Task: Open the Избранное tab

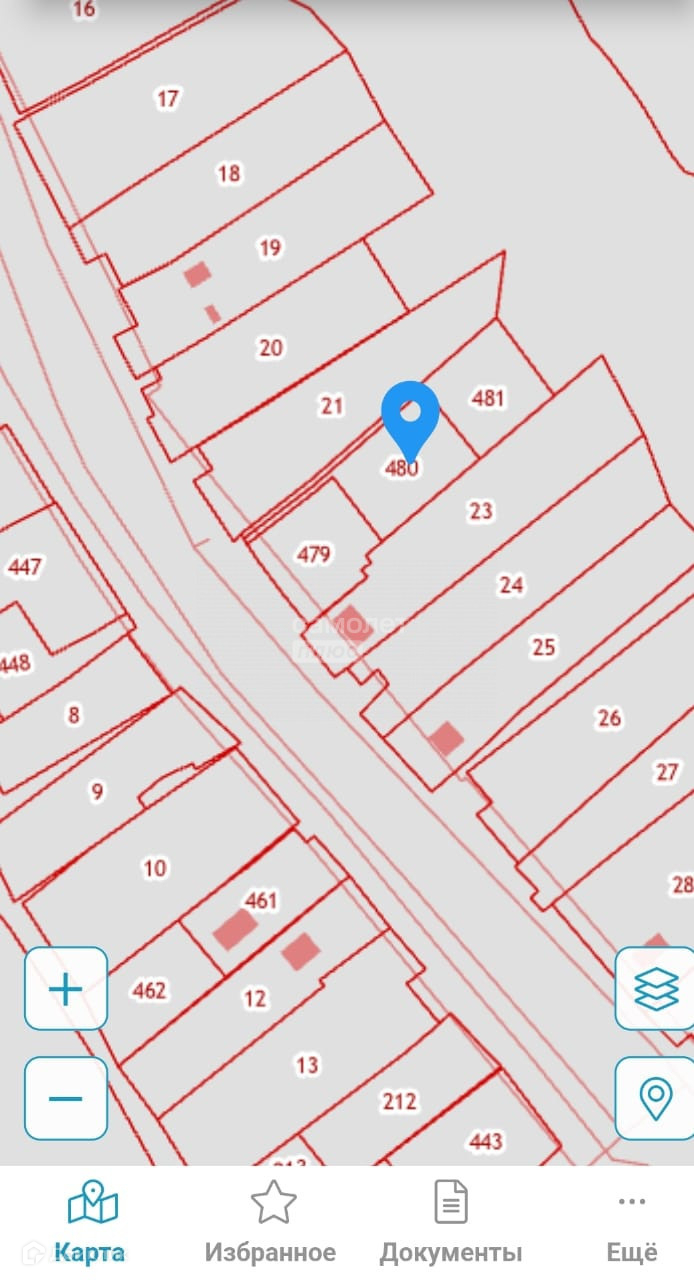Action: (x=271, y=1222)
